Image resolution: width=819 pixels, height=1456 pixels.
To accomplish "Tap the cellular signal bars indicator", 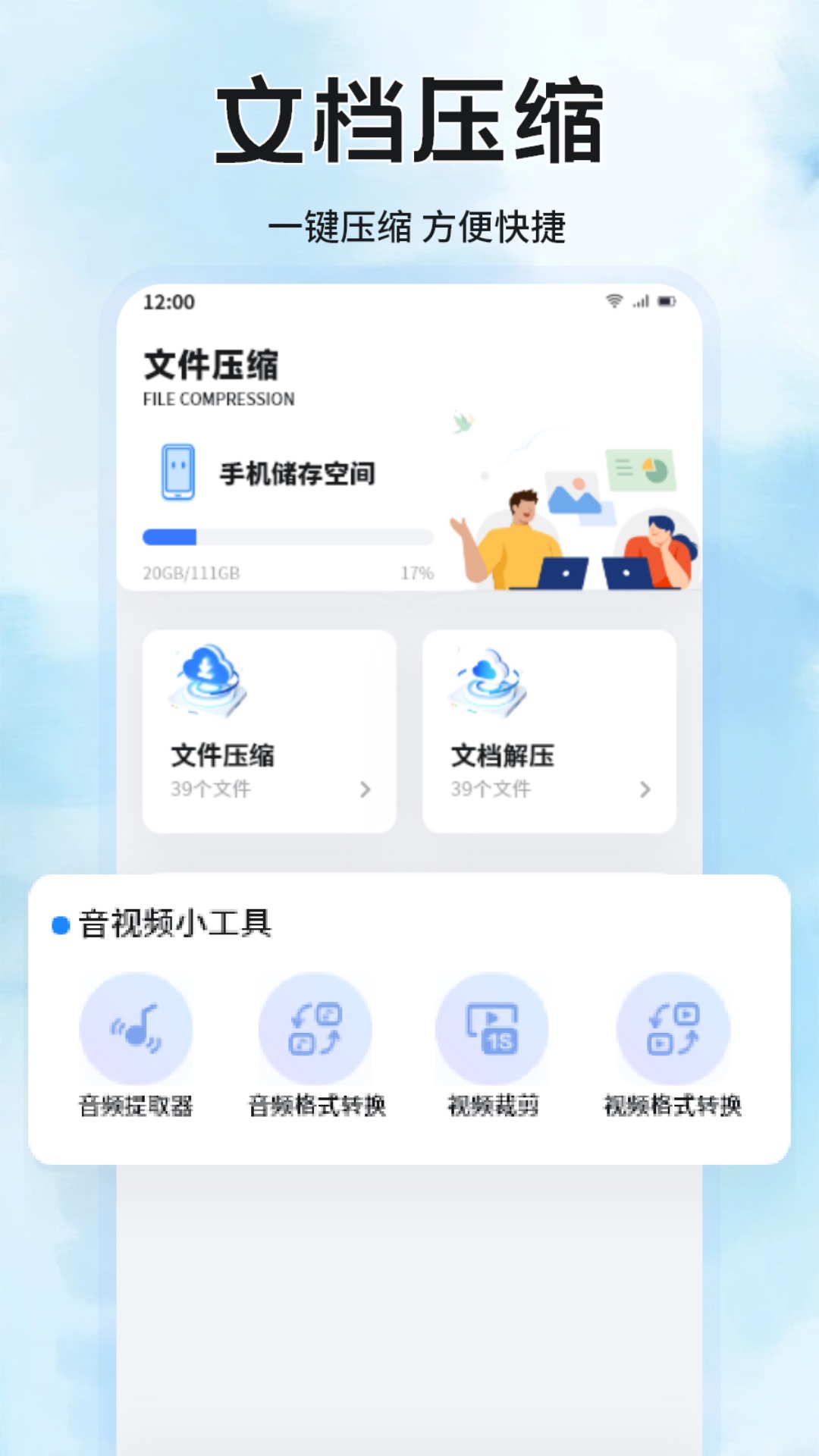I will pyautogui.click(x=641, y=302).
